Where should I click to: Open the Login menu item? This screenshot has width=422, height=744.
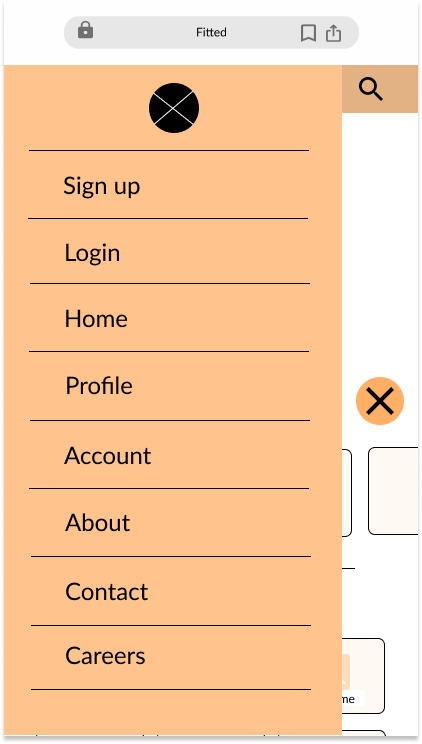[x=169, y=251]
